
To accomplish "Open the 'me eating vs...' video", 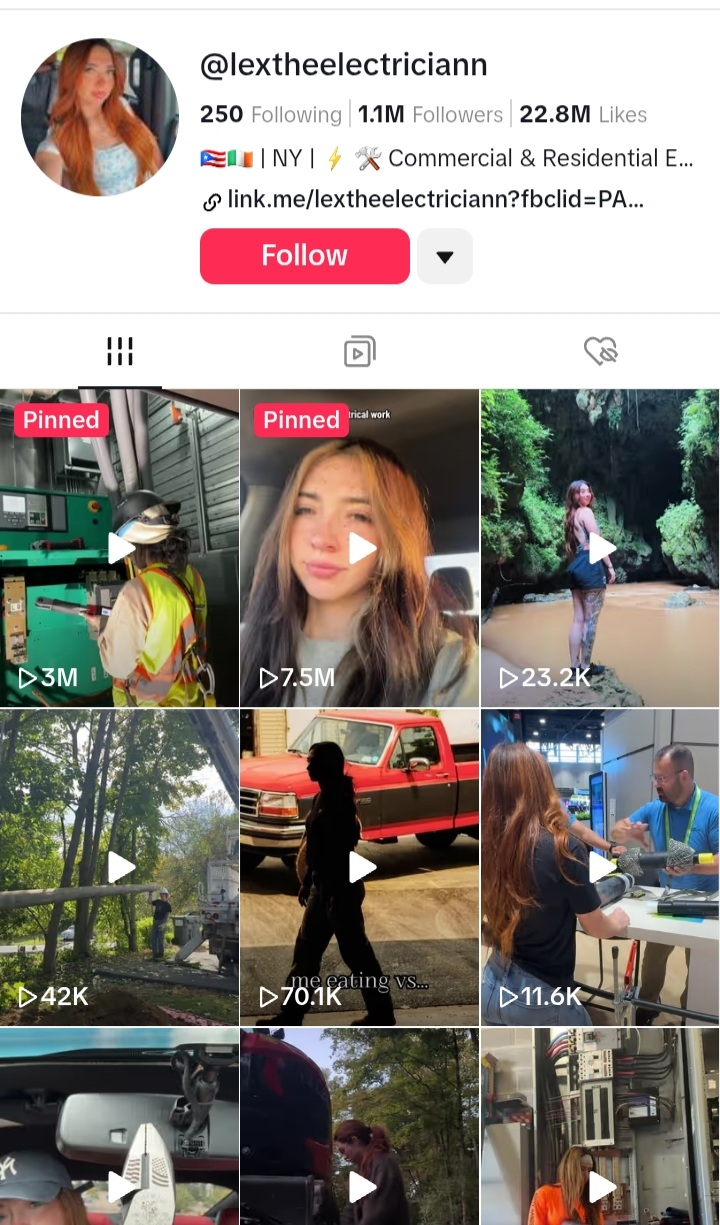I will coord(360,867).
